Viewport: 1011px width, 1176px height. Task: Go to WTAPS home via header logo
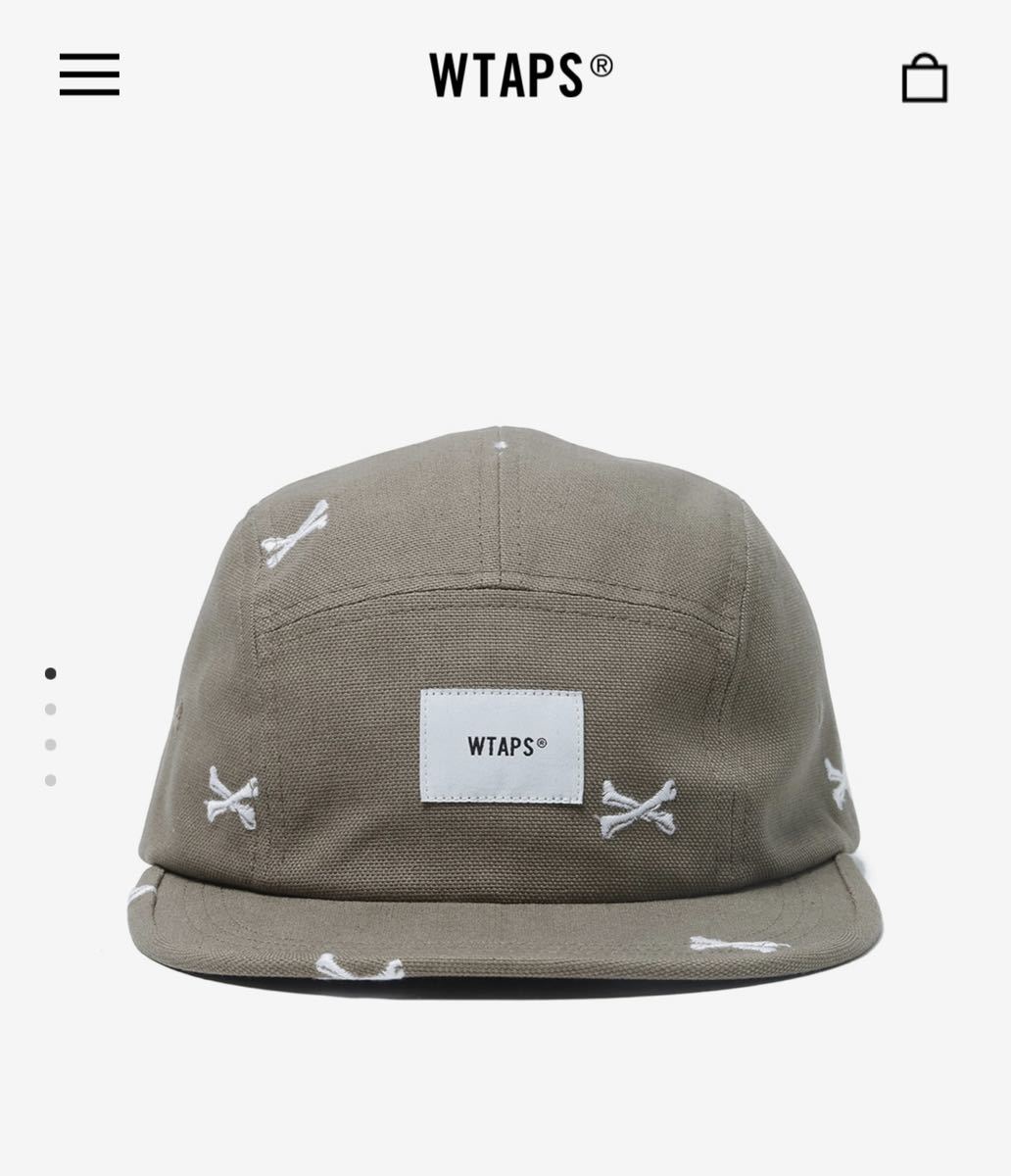coord(520,73)
